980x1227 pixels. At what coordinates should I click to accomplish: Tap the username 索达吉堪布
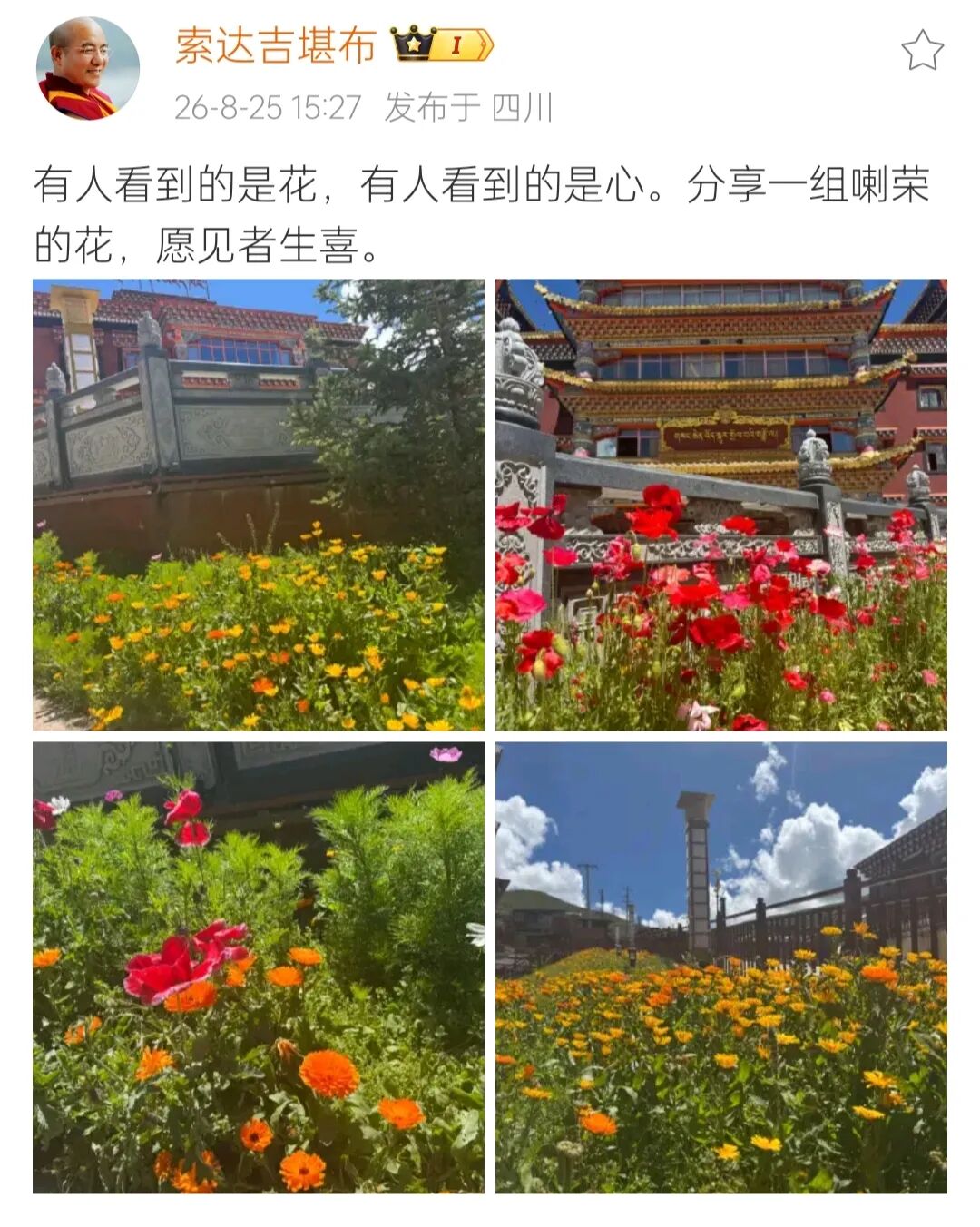276,45
